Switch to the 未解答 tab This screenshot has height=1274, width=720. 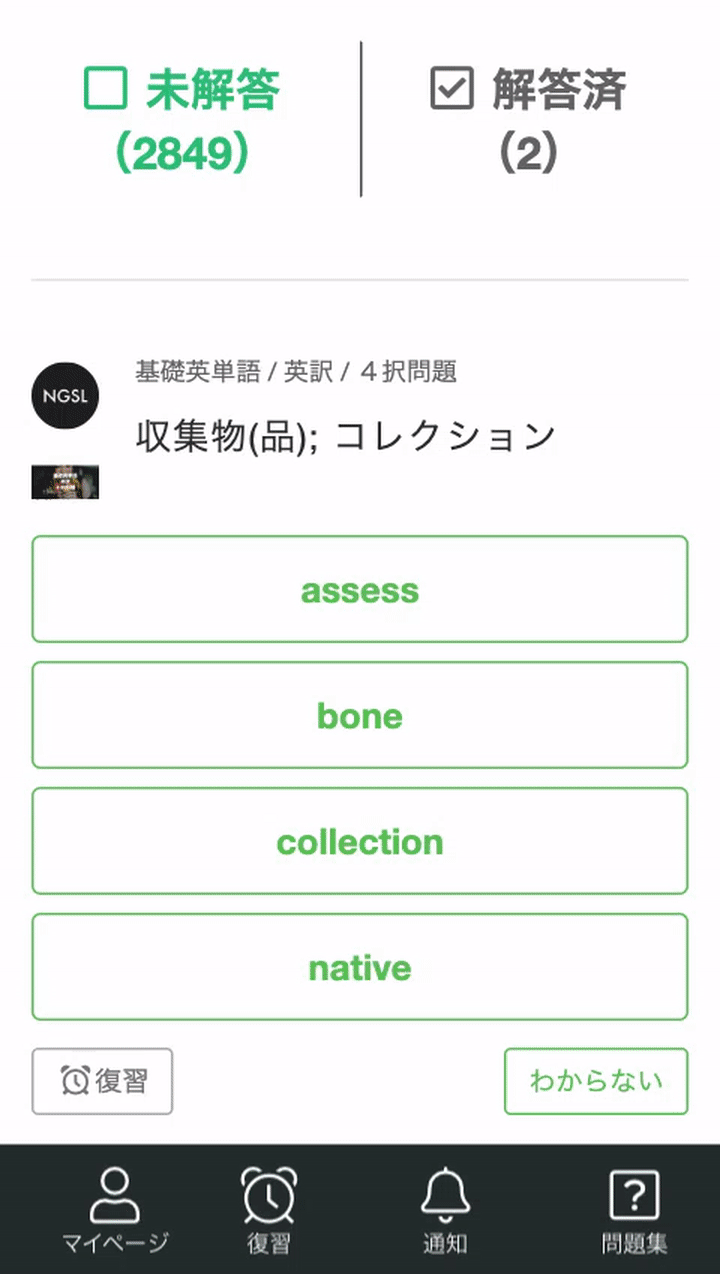[x=181, y=120]
